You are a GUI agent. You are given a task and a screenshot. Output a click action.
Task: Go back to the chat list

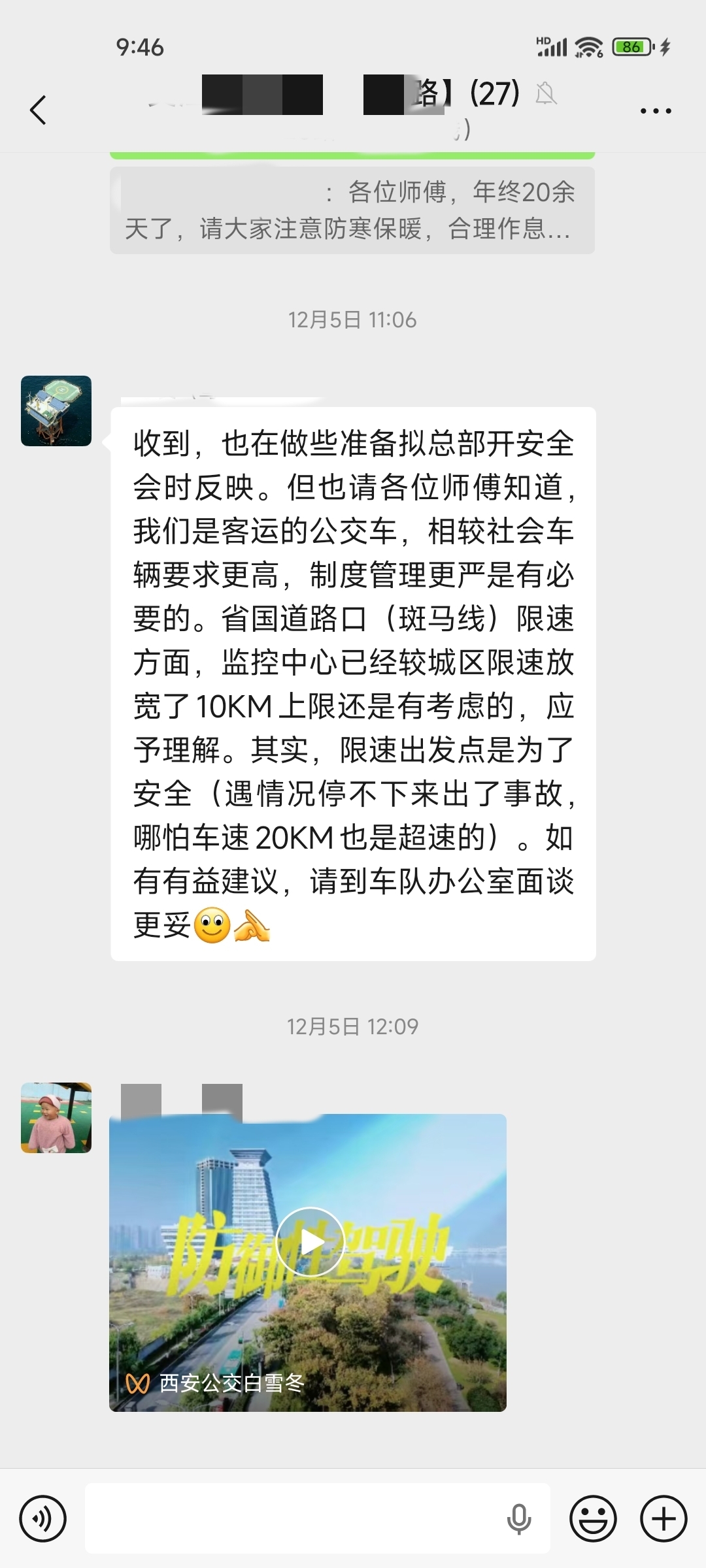(x=38, y=110)
